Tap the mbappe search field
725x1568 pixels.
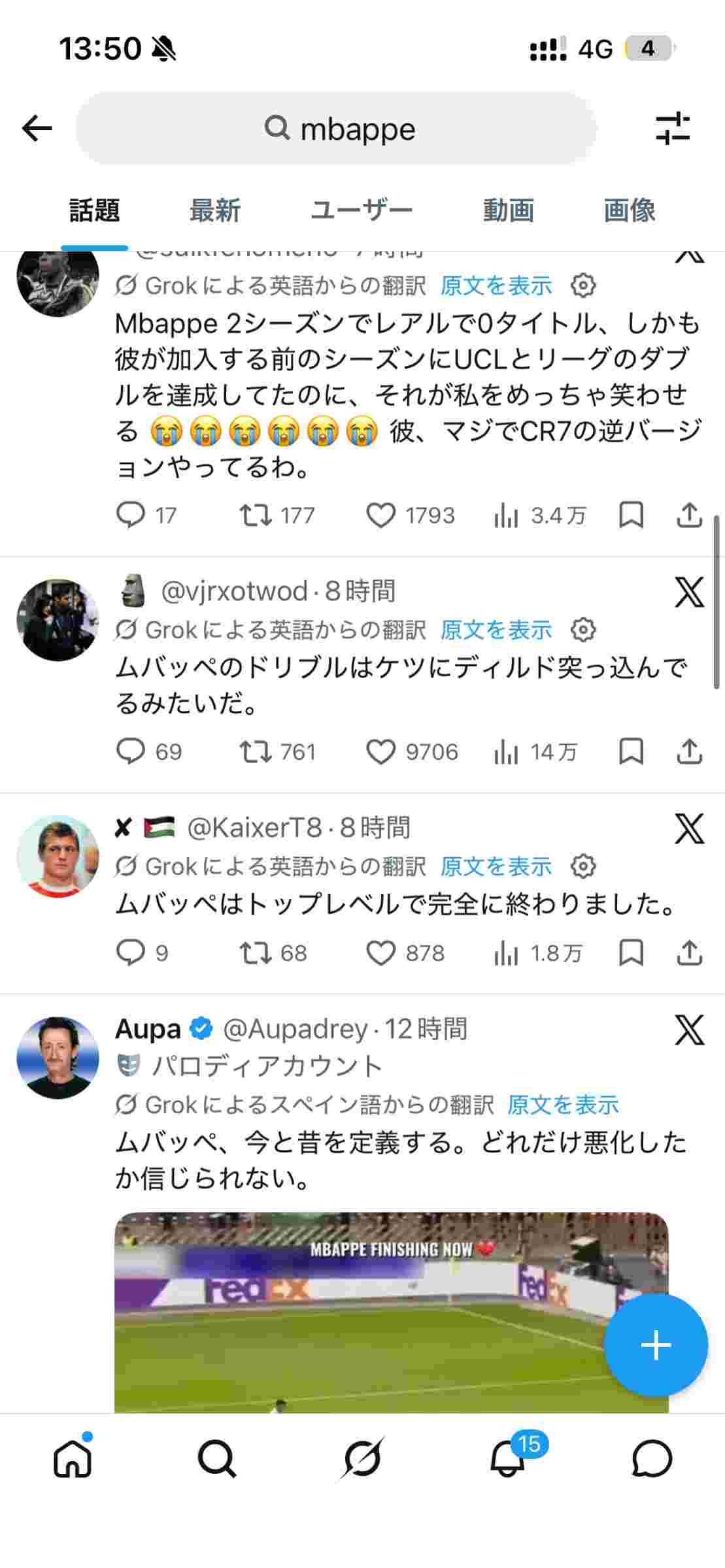336,129
